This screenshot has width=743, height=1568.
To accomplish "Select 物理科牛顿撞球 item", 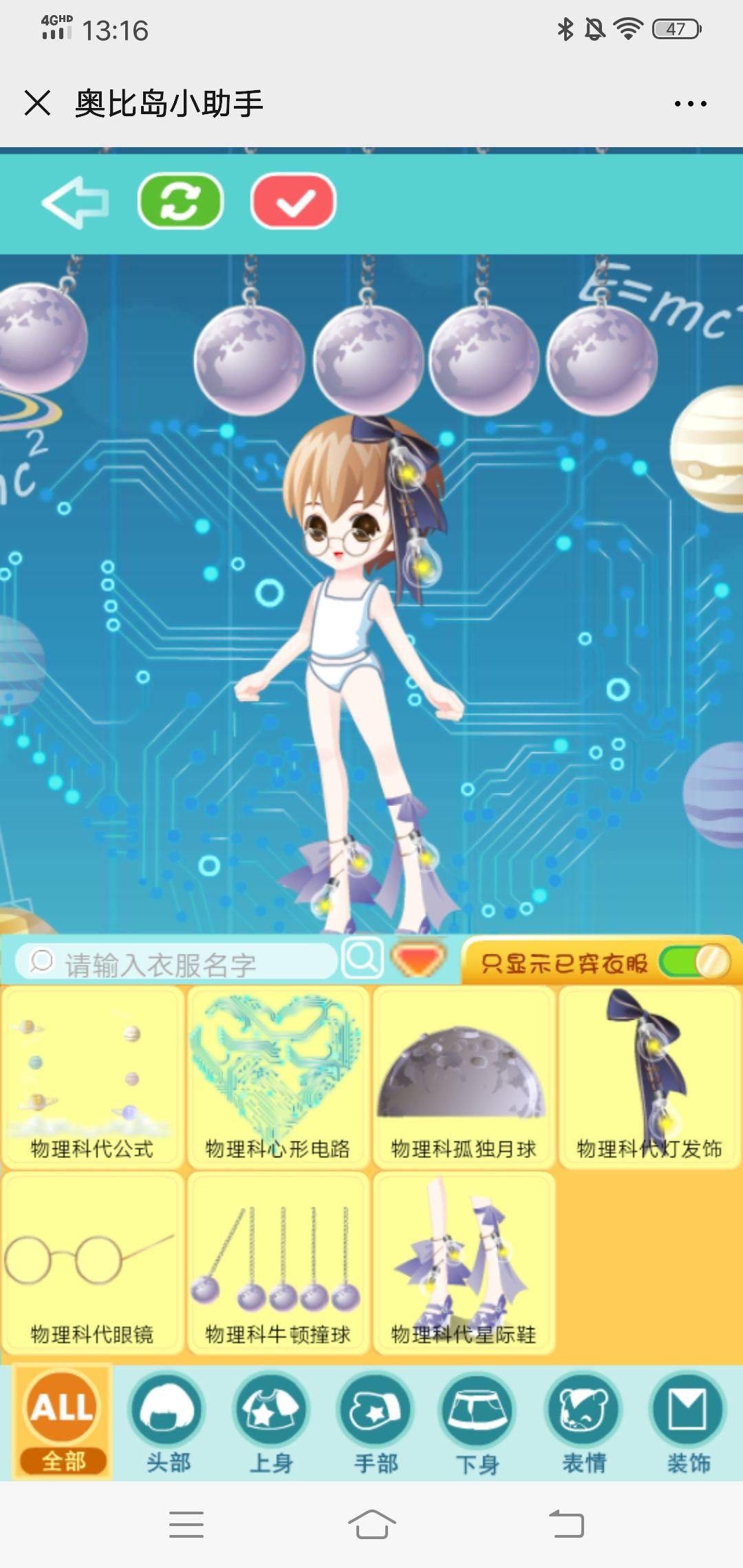I will [278, 1264].
